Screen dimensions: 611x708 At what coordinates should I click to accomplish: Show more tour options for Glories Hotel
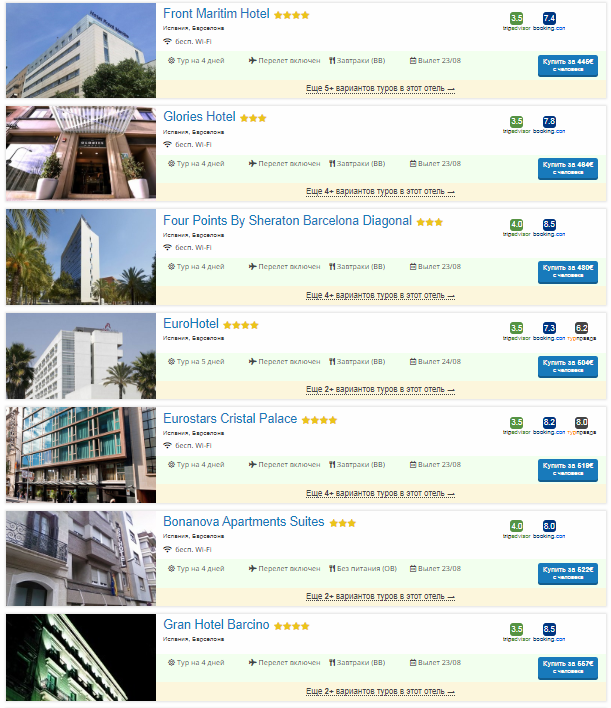[380, 191]
